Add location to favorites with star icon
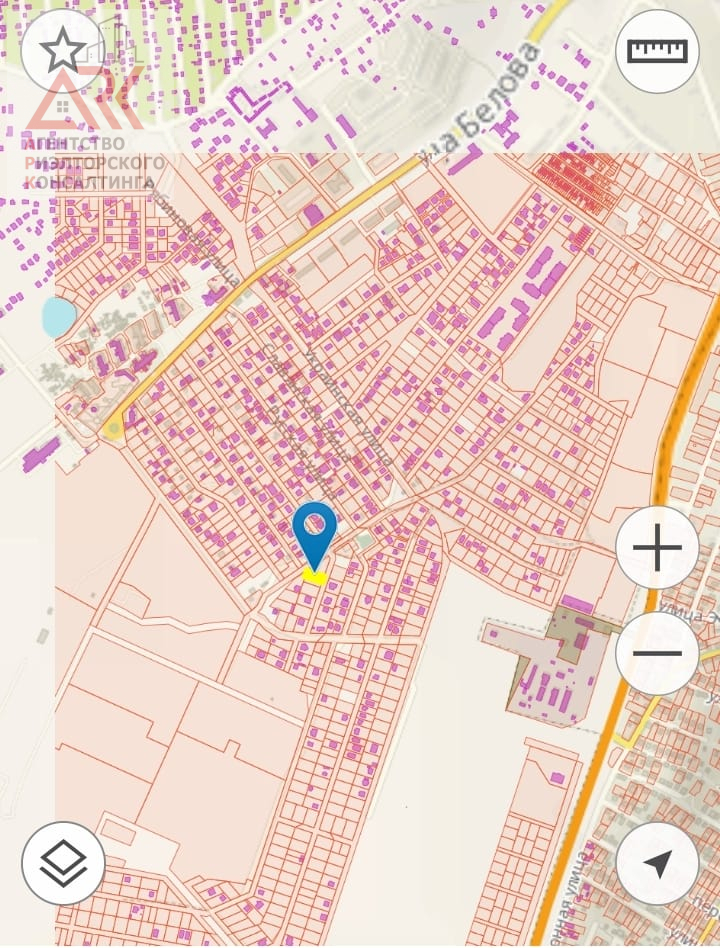This screenshot has height=948, width=720. pos(63,51)
